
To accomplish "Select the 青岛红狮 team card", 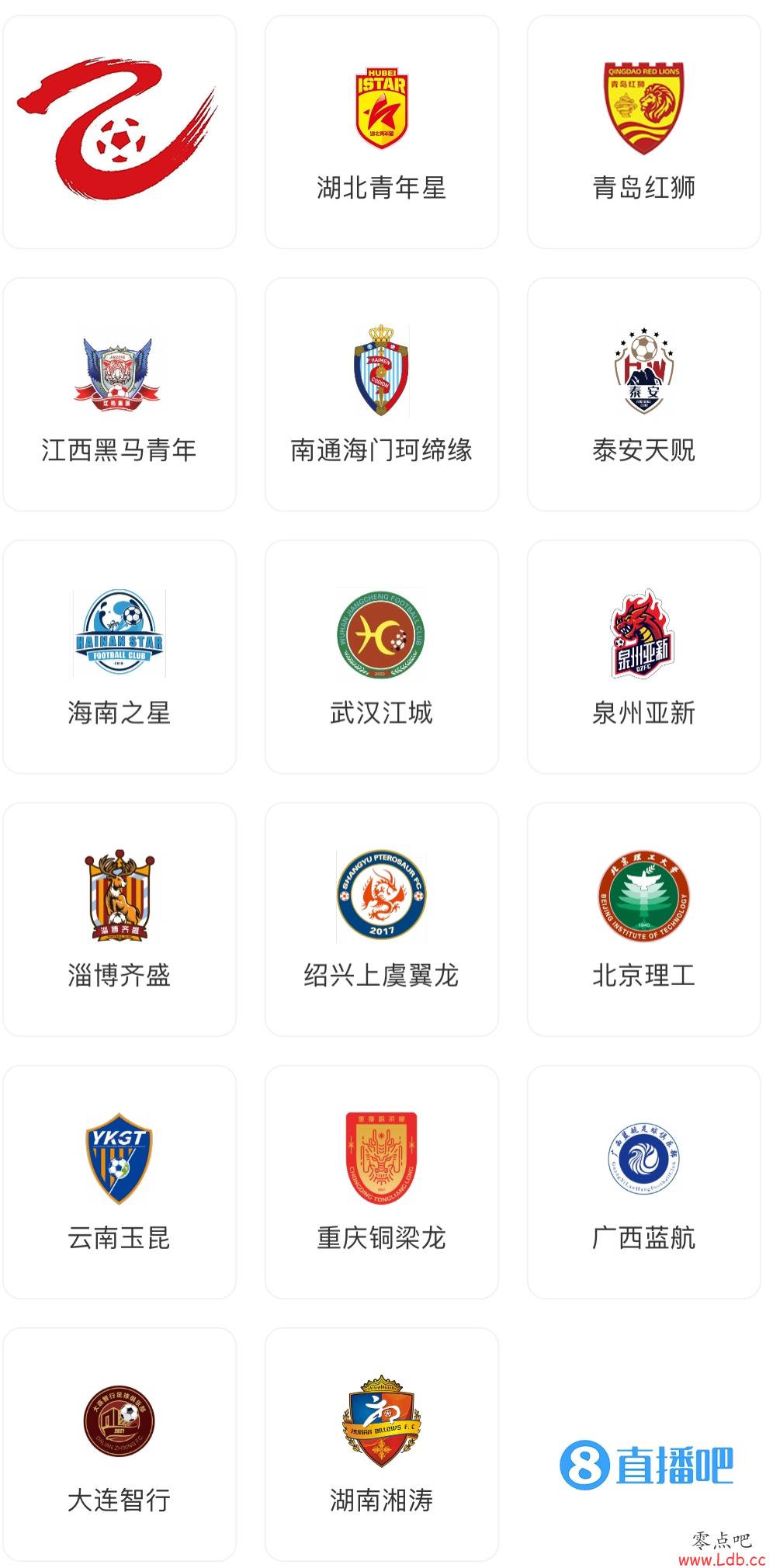I will 643,132.
